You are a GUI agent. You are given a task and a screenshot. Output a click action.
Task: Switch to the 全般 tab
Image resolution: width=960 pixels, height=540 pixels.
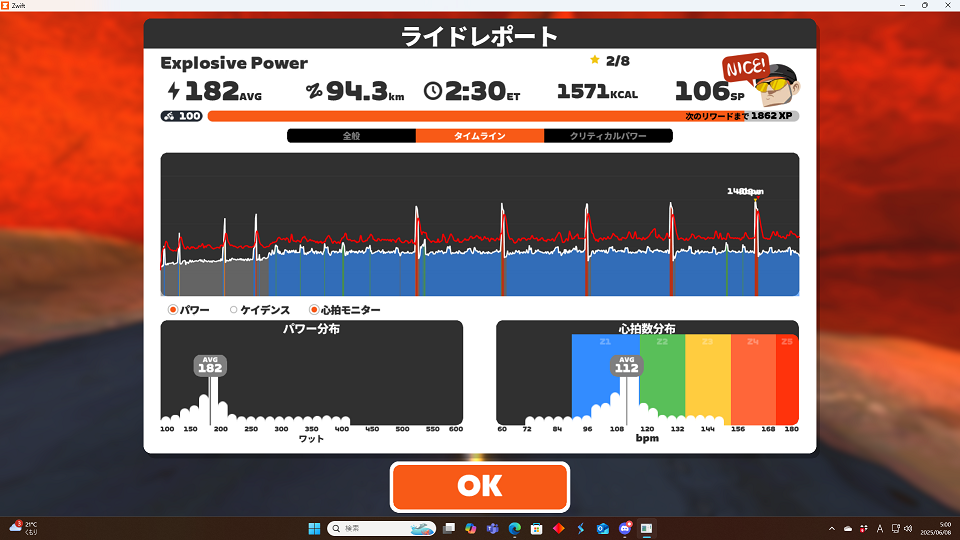click(x=351, y=136)
